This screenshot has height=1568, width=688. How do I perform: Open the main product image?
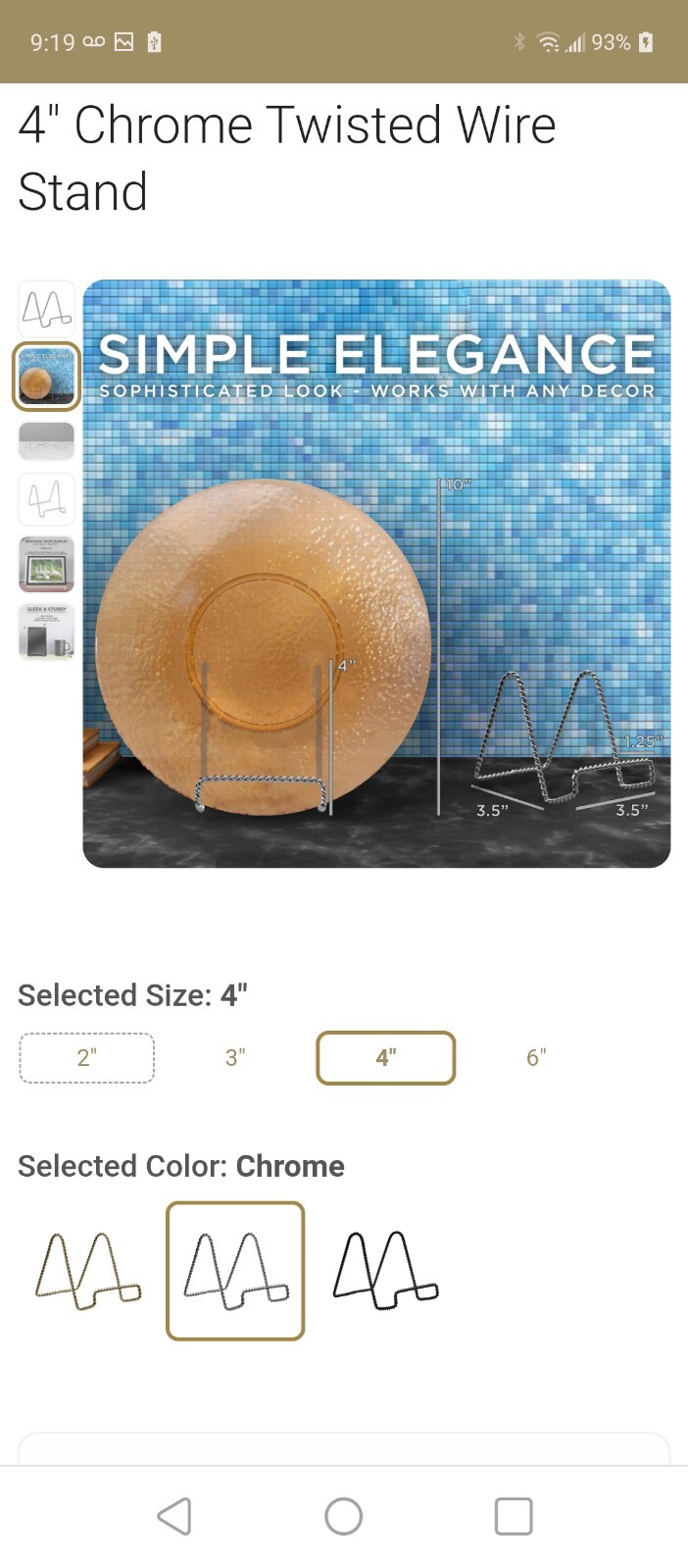tap(376, 574)
